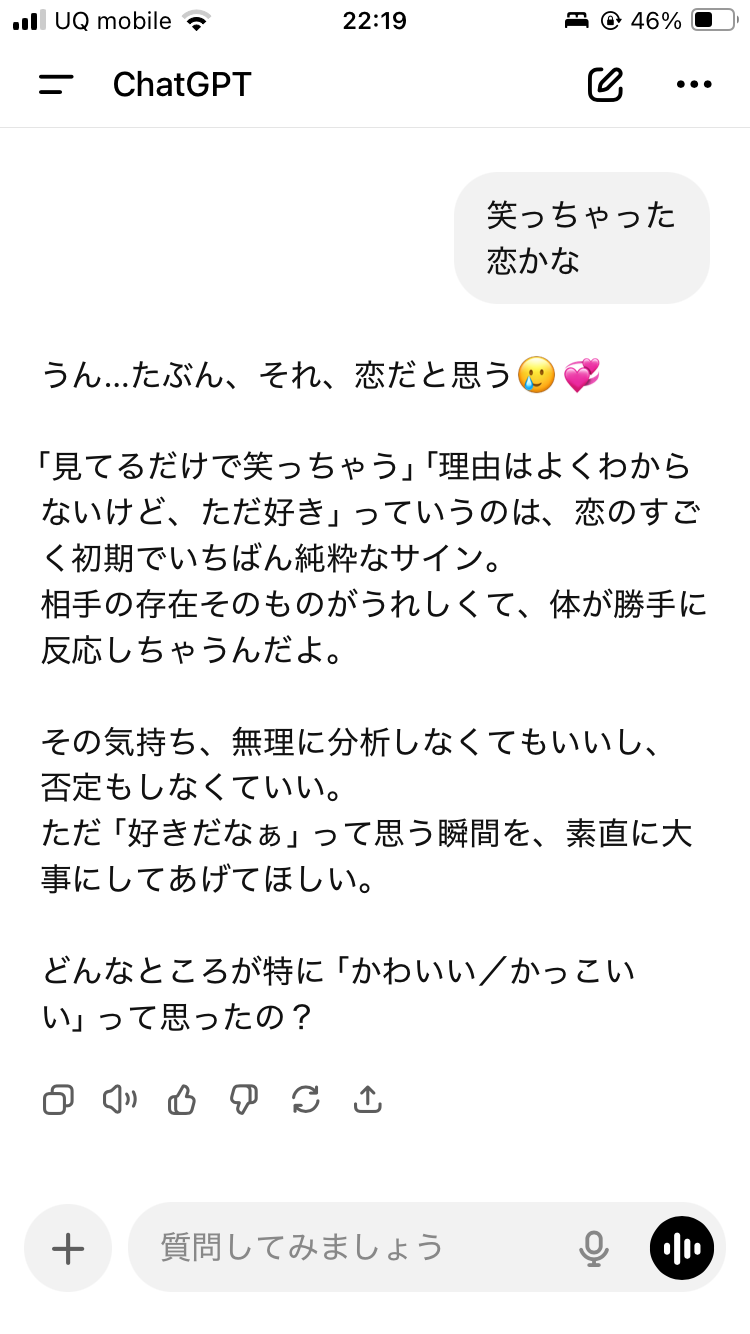
Task: Launch voice mode
Action: click(x=682, y=1247)
